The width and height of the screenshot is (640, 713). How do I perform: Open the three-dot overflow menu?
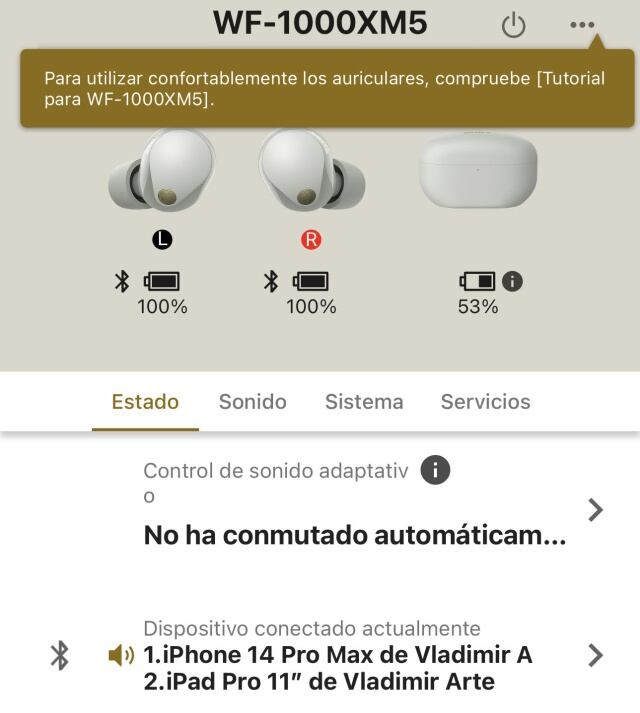(x=582, y=26)
